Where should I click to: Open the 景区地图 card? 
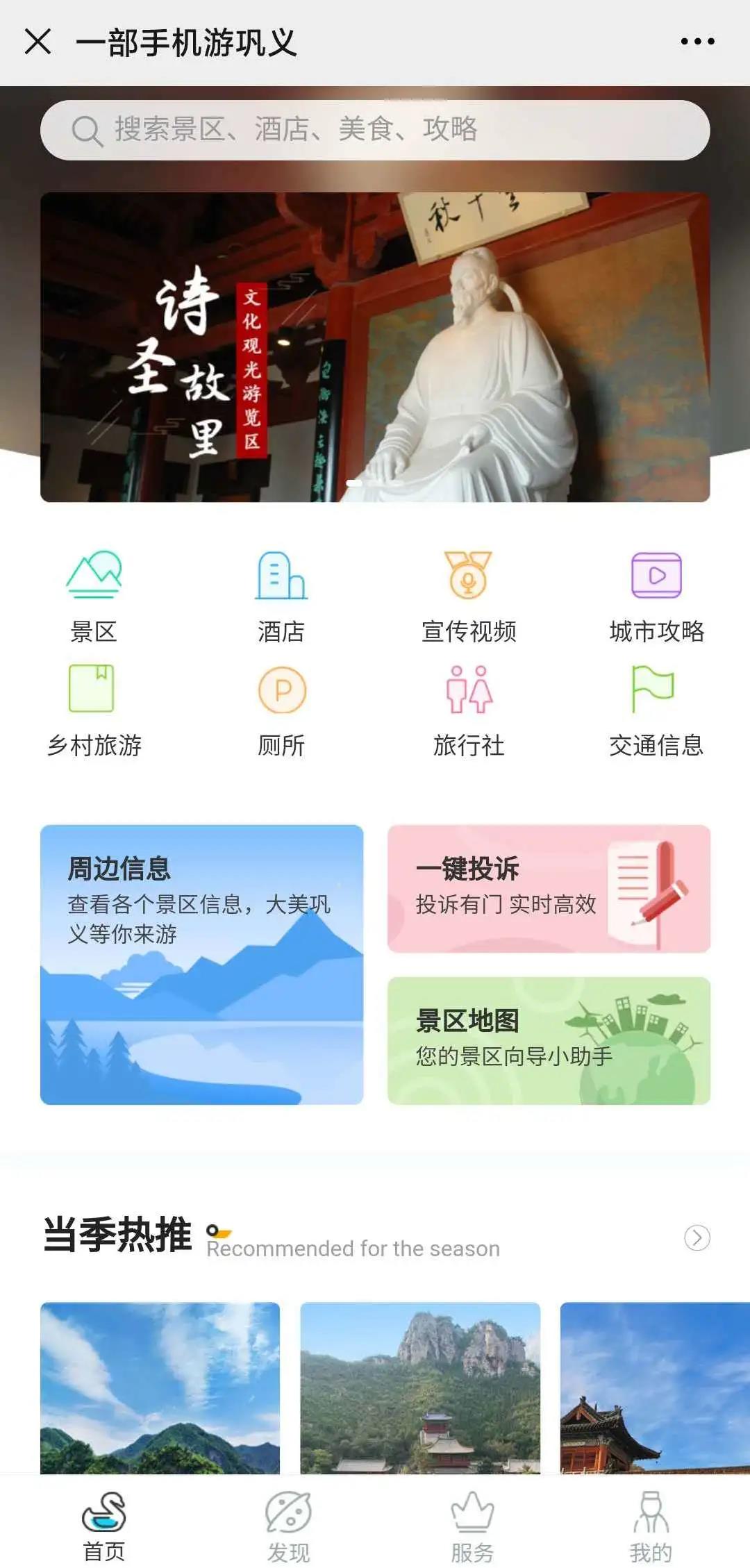549,1040
